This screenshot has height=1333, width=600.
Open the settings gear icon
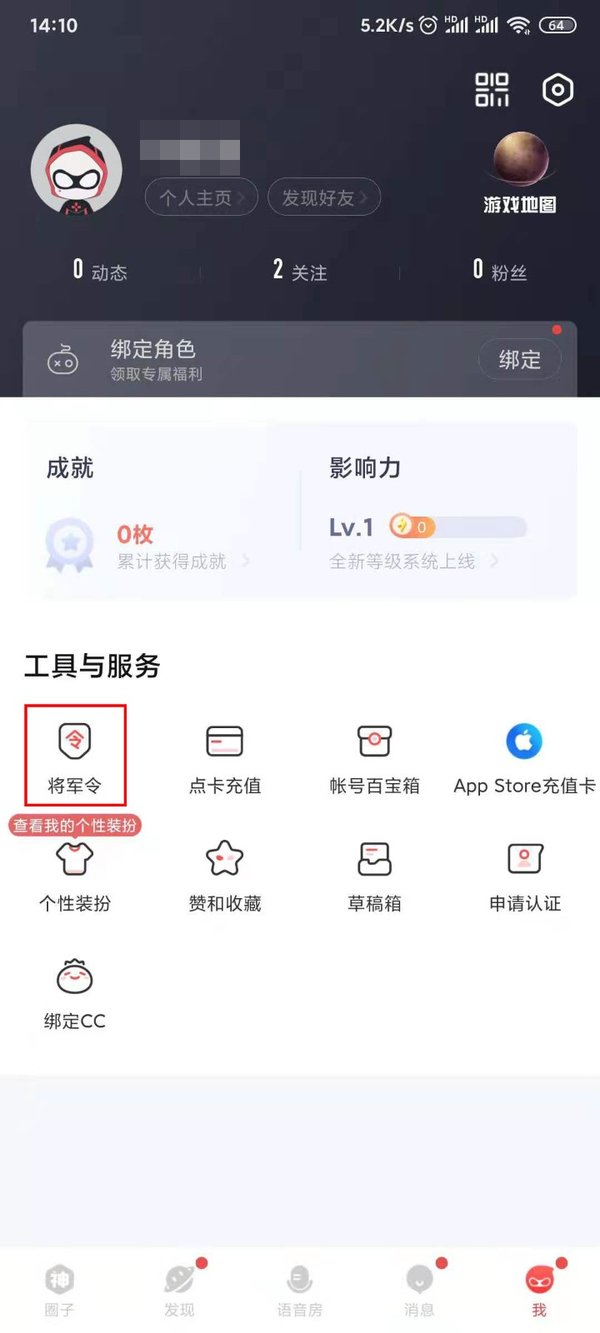[x=557, y=90]
